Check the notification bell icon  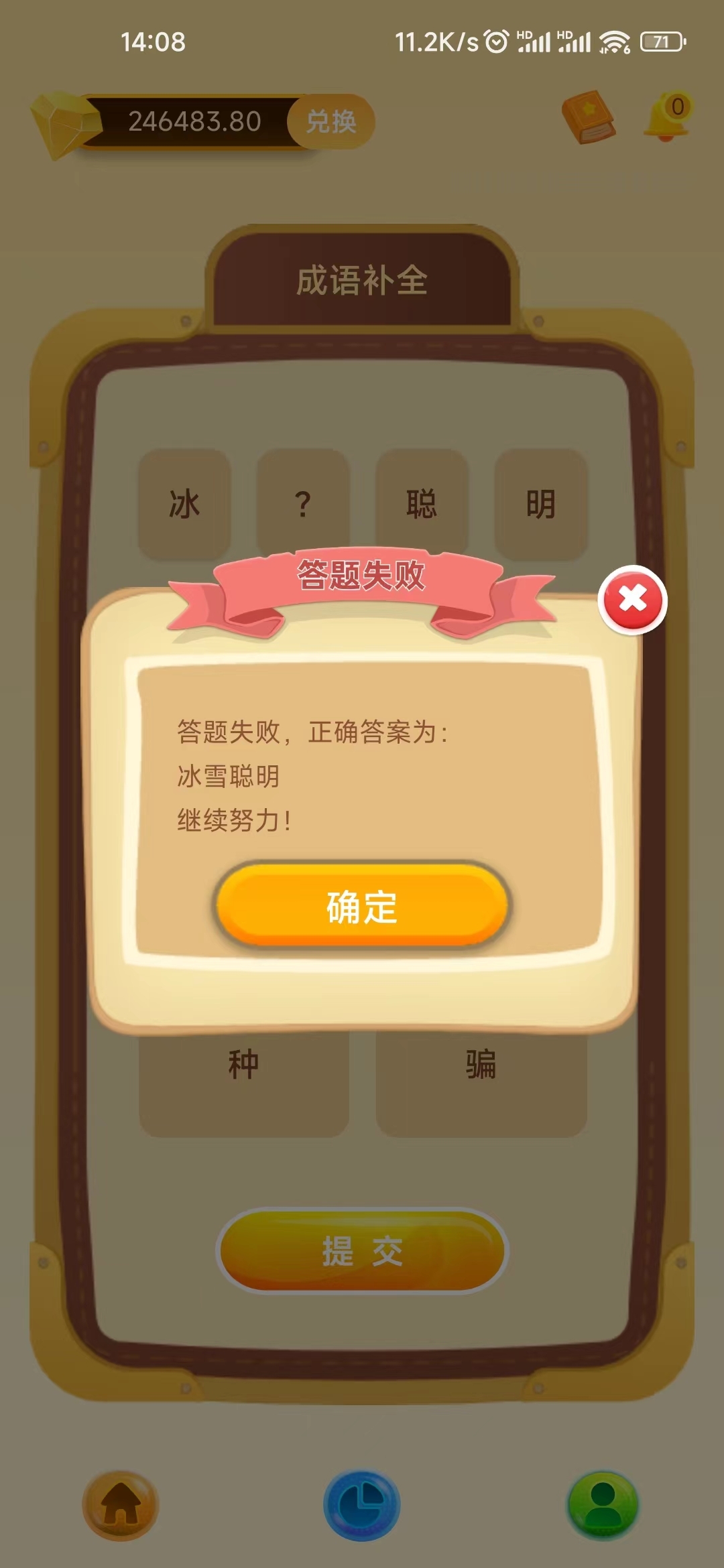(x=664, y=121)
